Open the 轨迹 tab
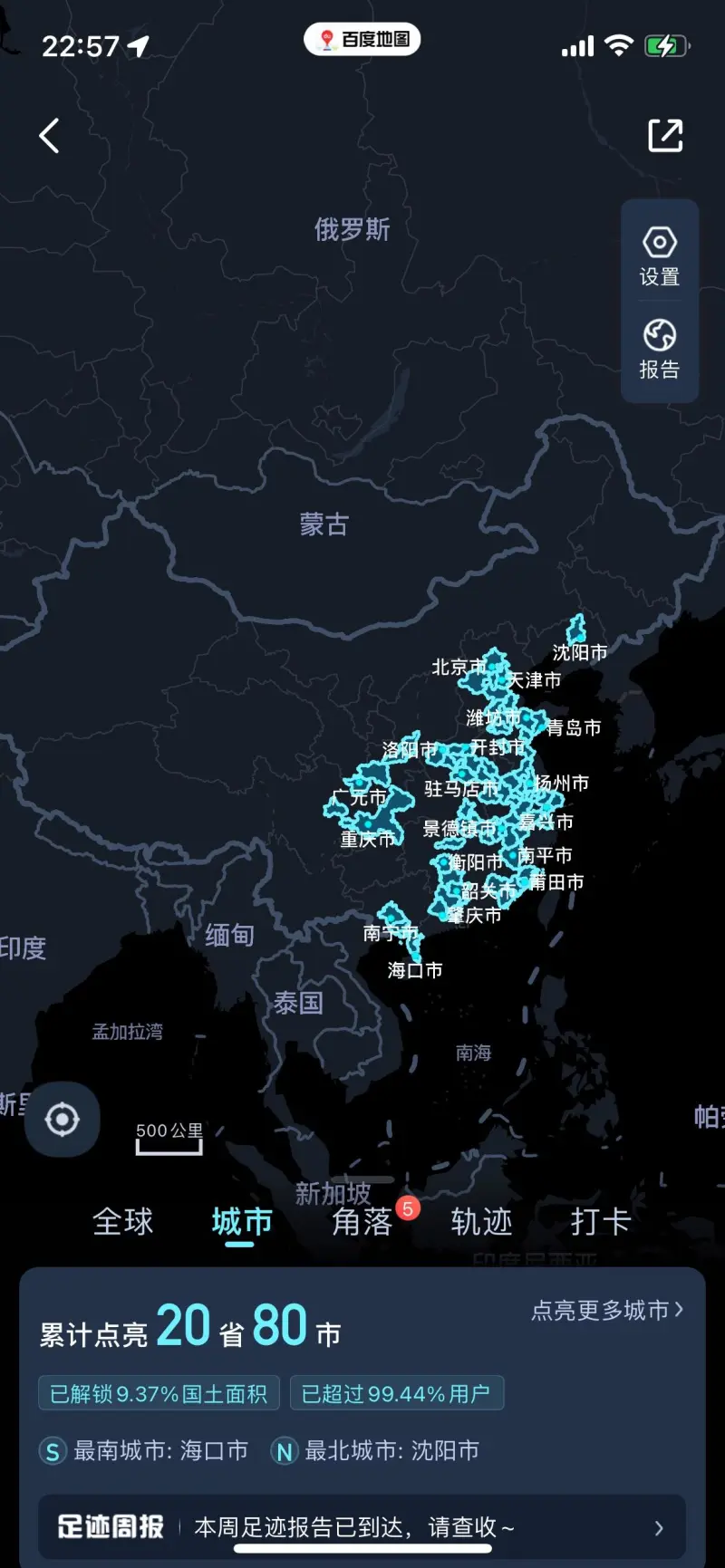Viewport: 725px width, 1568px height. 481,1221
